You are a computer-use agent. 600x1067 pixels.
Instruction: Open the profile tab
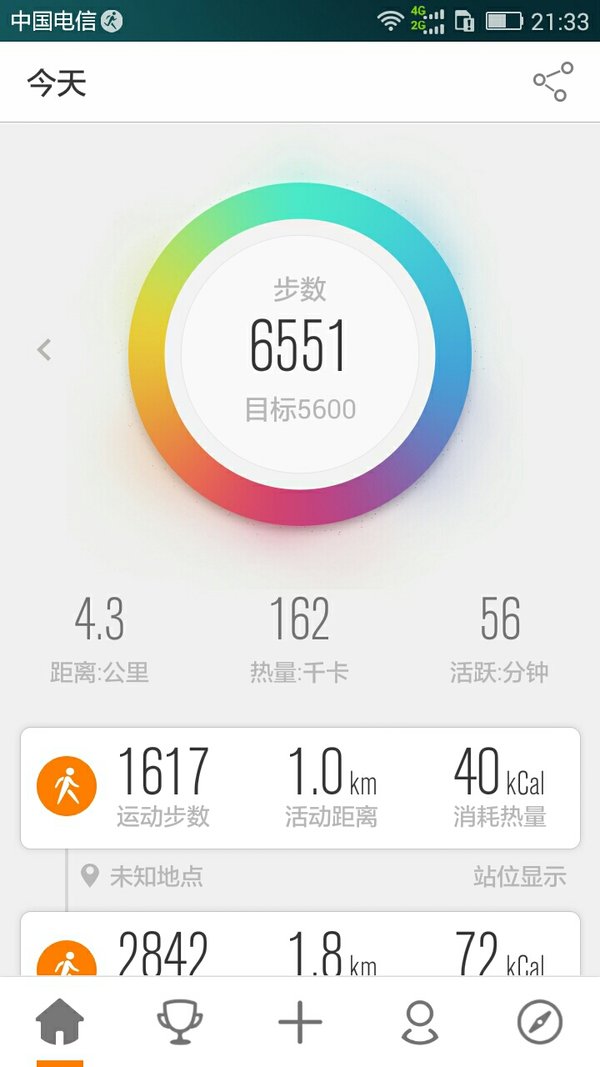420,1021
